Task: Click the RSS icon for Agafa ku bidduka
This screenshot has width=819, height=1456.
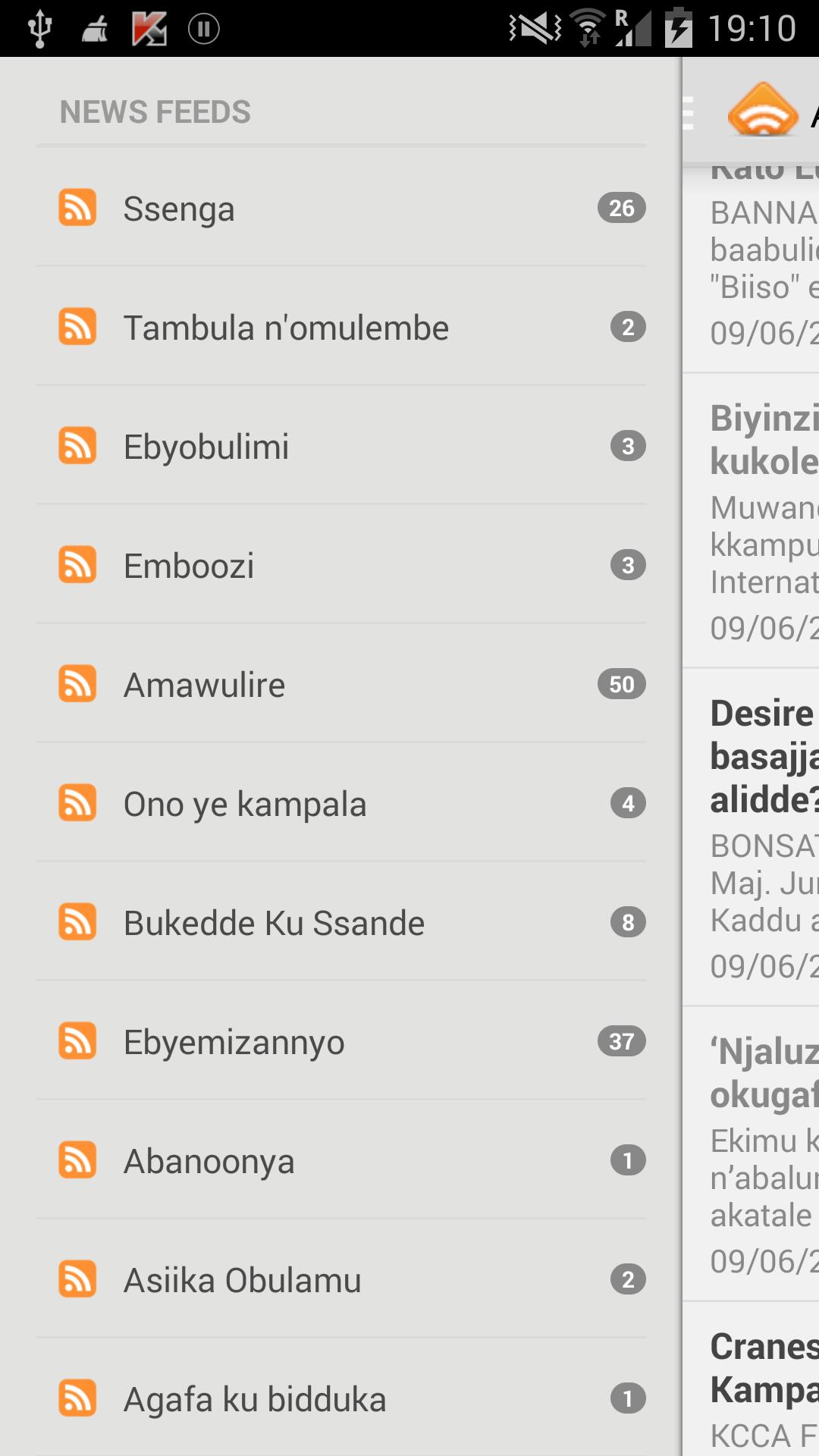Action: pos(77,1399)
